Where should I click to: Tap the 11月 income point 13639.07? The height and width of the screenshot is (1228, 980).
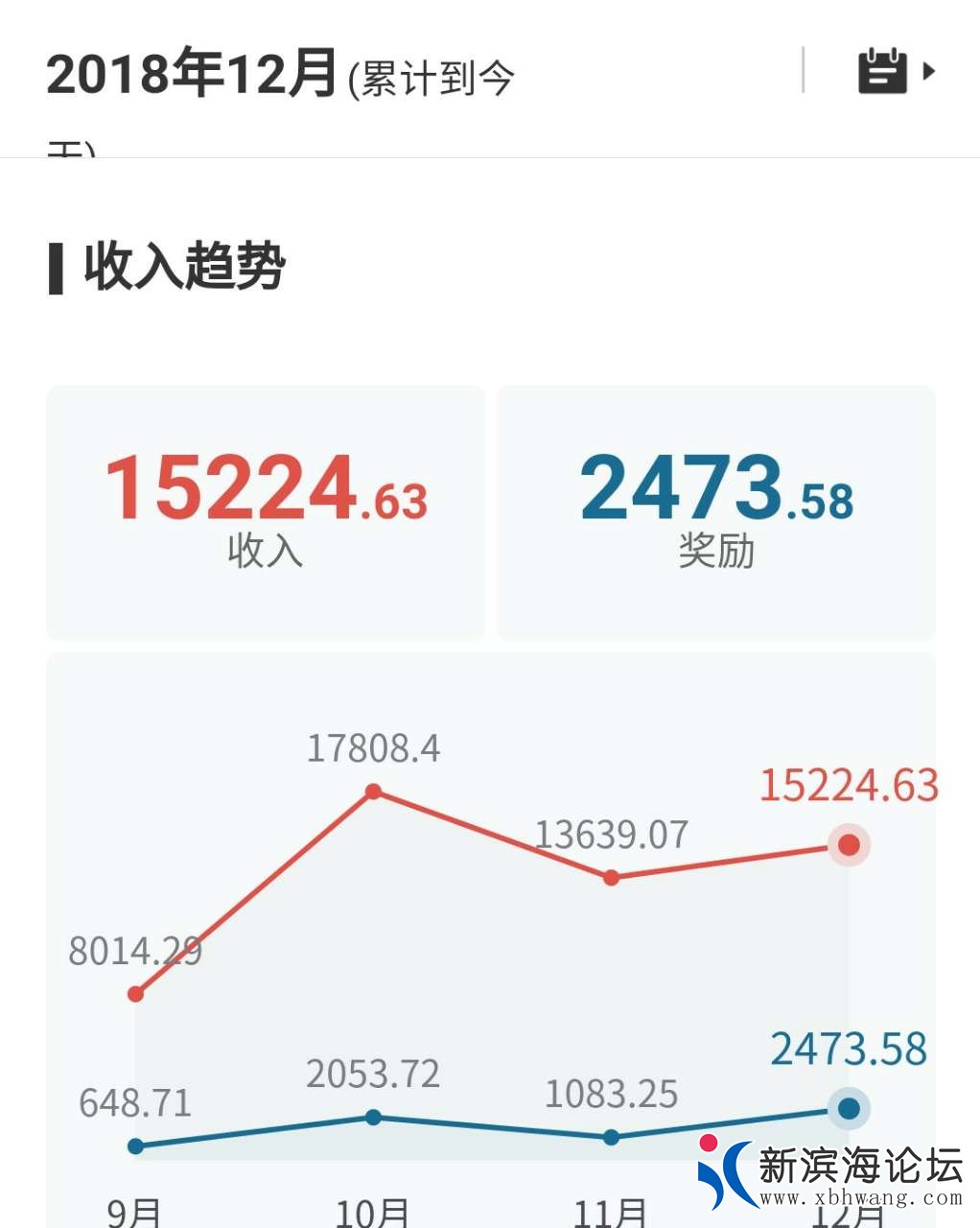611,877
